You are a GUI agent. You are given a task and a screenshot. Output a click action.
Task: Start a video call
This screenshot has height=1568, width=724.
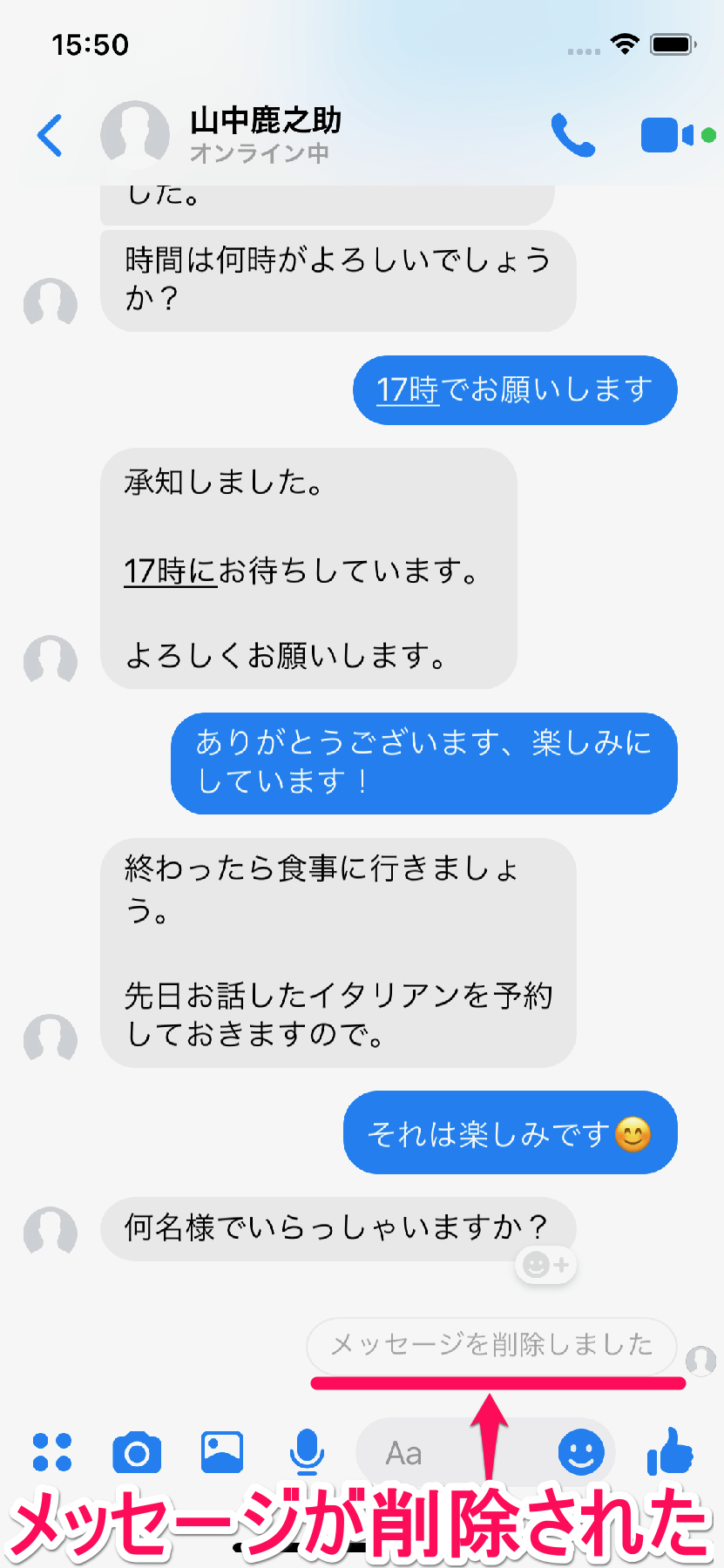pos(666,135)
